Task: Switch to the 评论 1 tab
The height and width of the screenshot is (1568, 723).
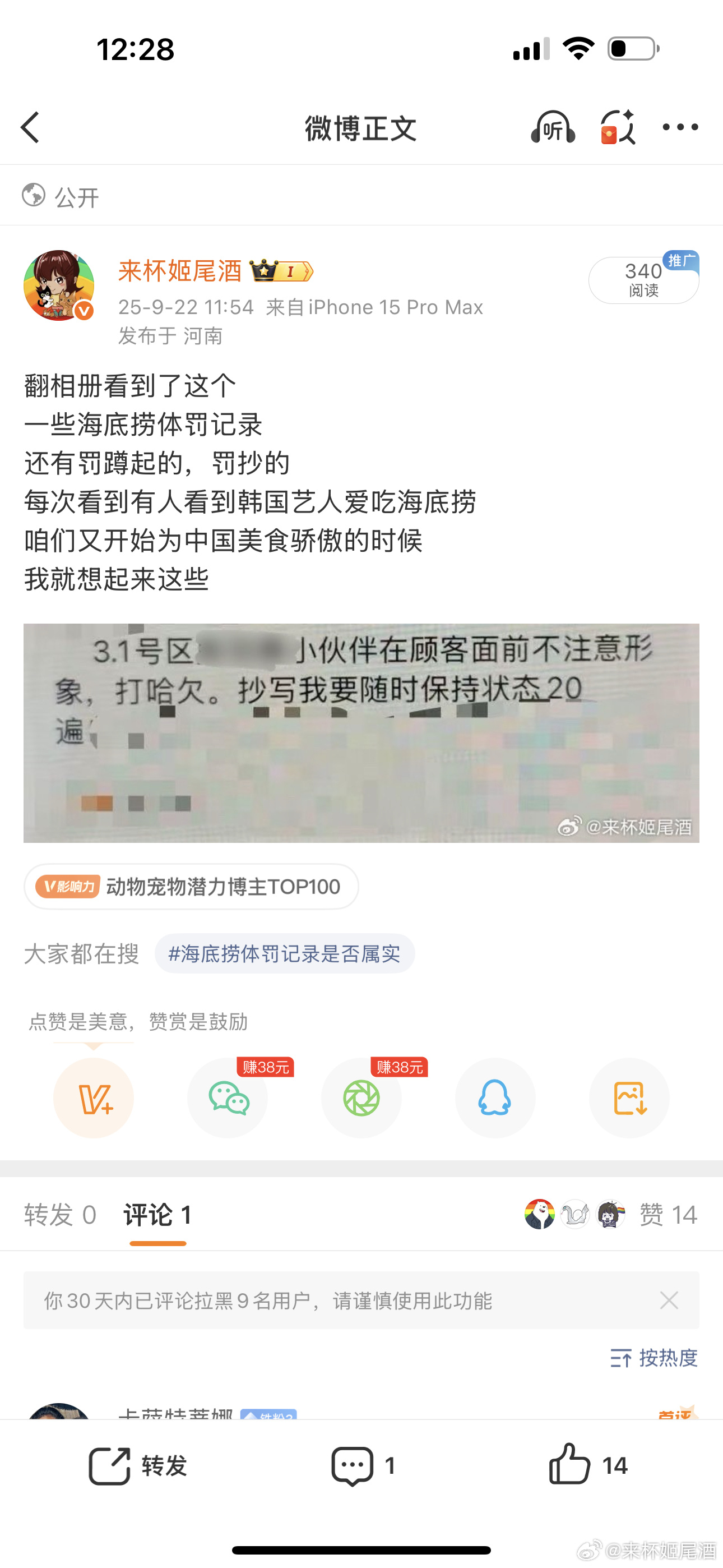Action: [x=157, y=1214]
